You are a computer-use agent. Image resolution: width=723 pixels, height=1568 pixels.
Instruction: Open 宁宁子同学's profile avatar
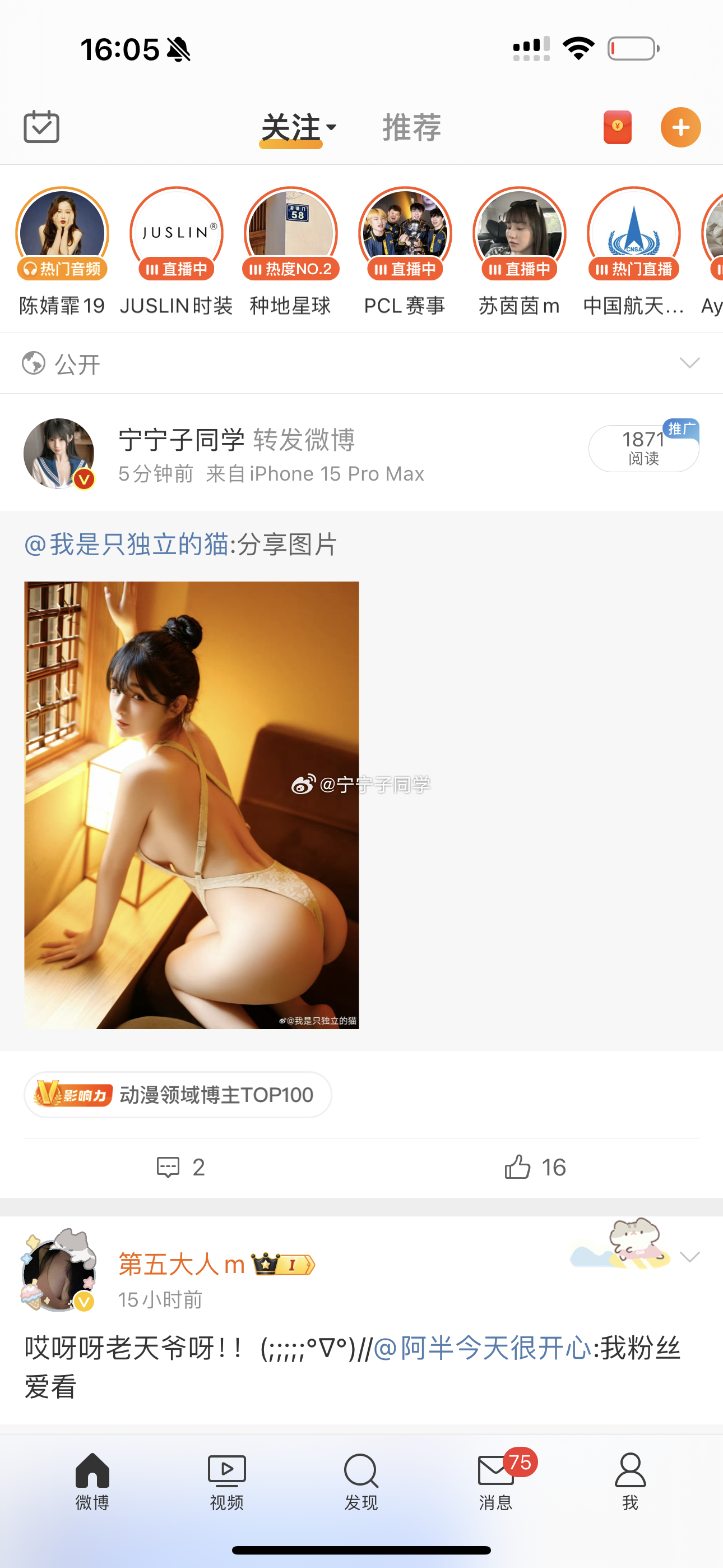[59, 454]
